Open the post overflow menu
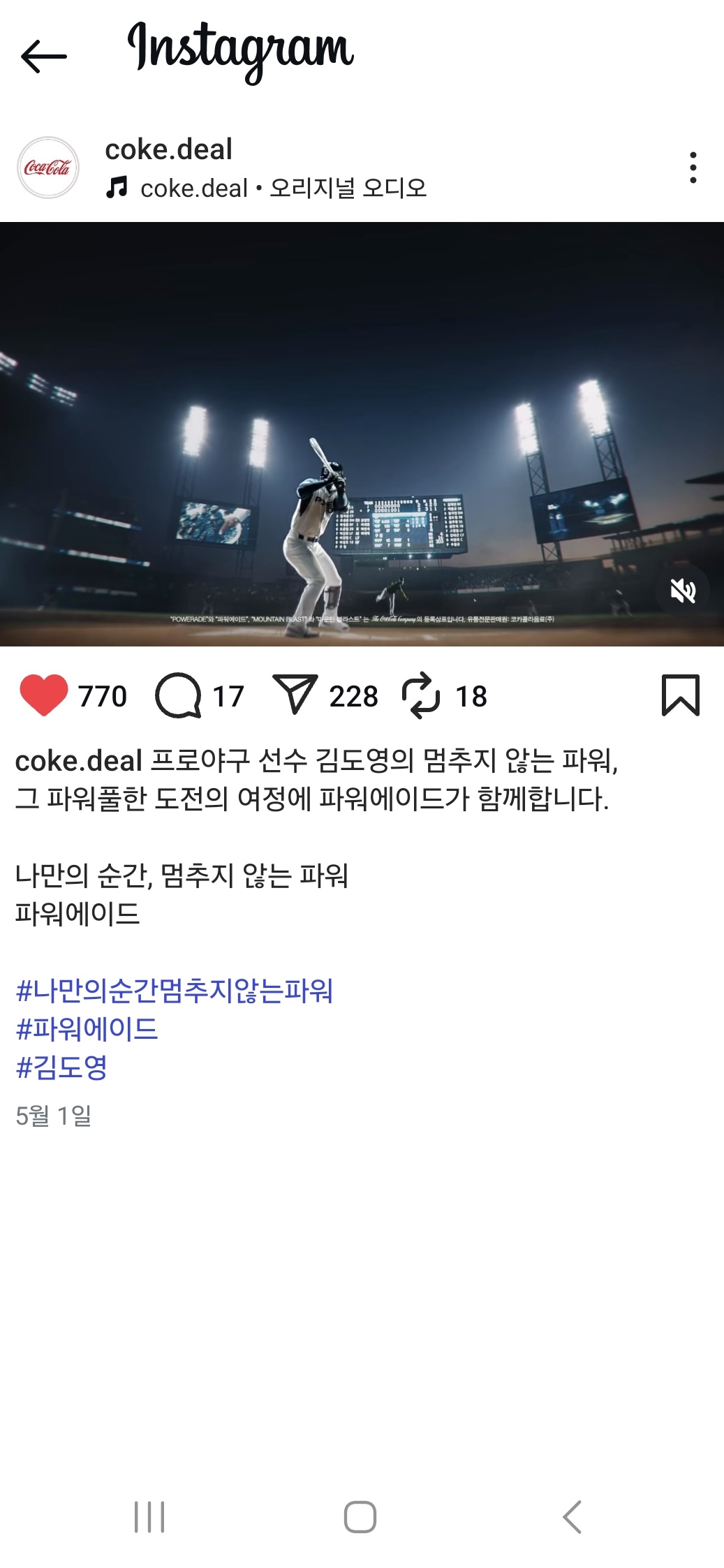 point(692,168)
